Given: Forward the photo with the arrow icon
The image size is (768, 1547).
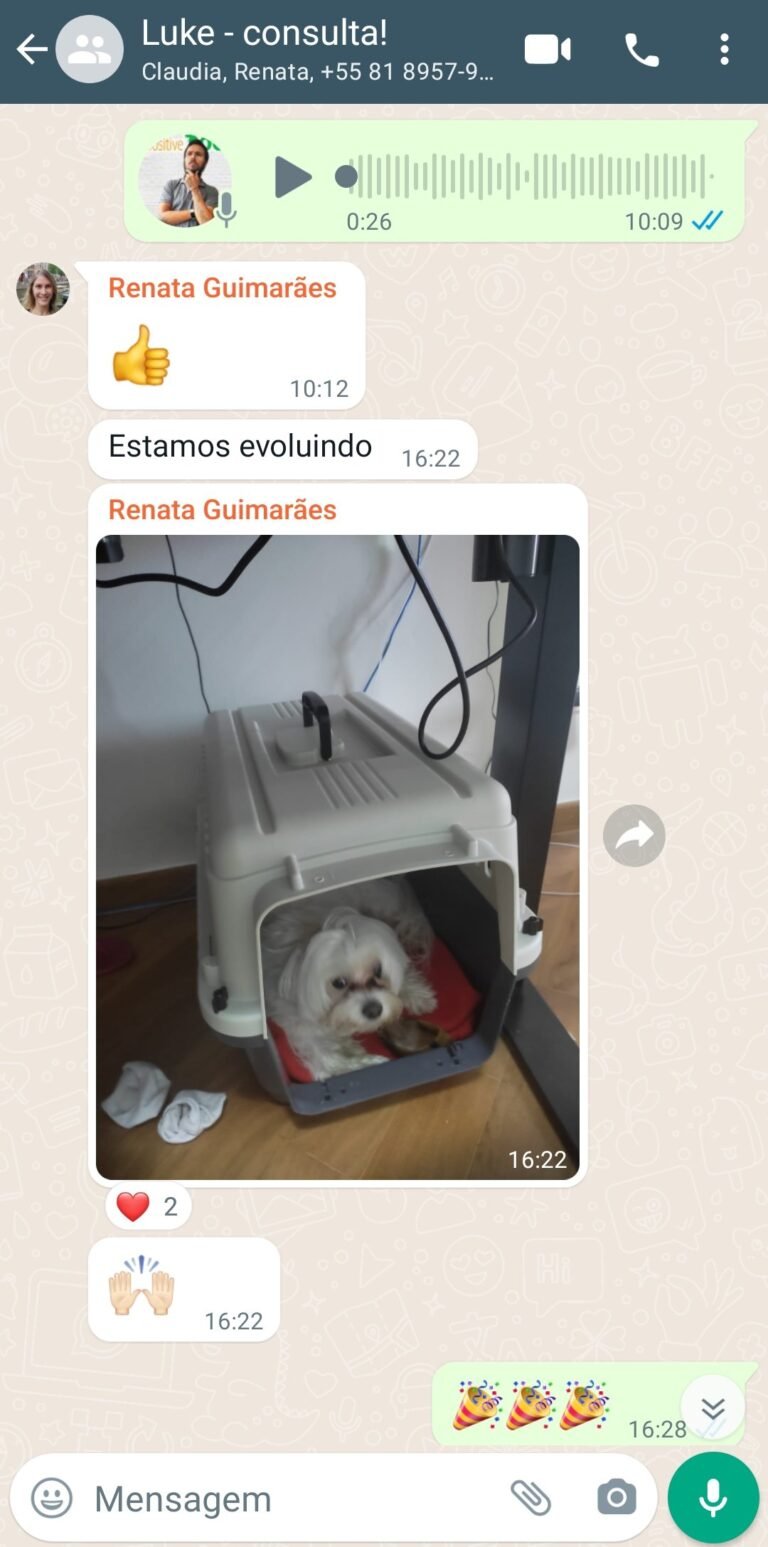Looking at the screenshot, I should (634, 835).
